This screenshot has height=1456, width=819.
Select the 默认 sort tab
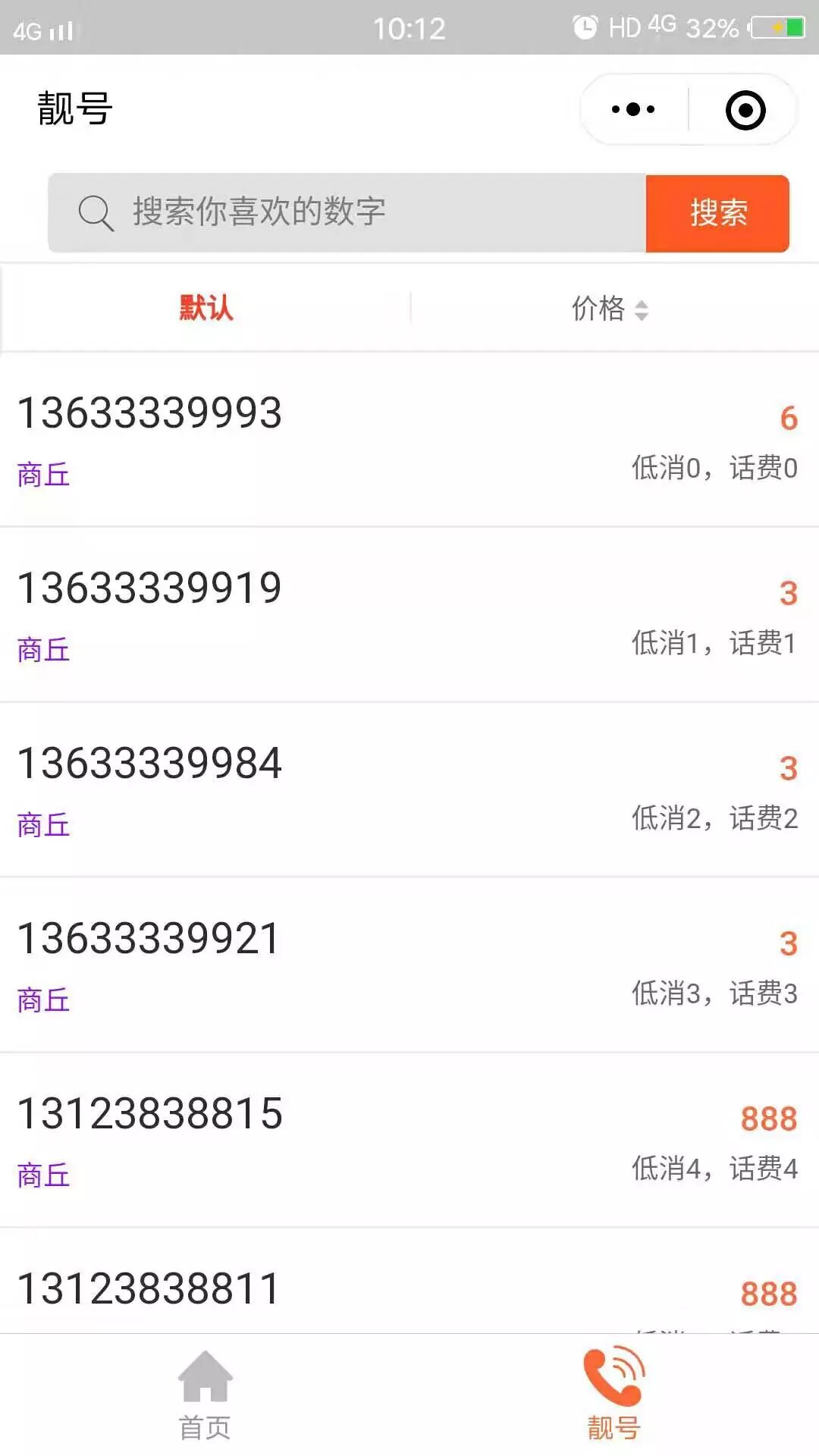[206, 309]
